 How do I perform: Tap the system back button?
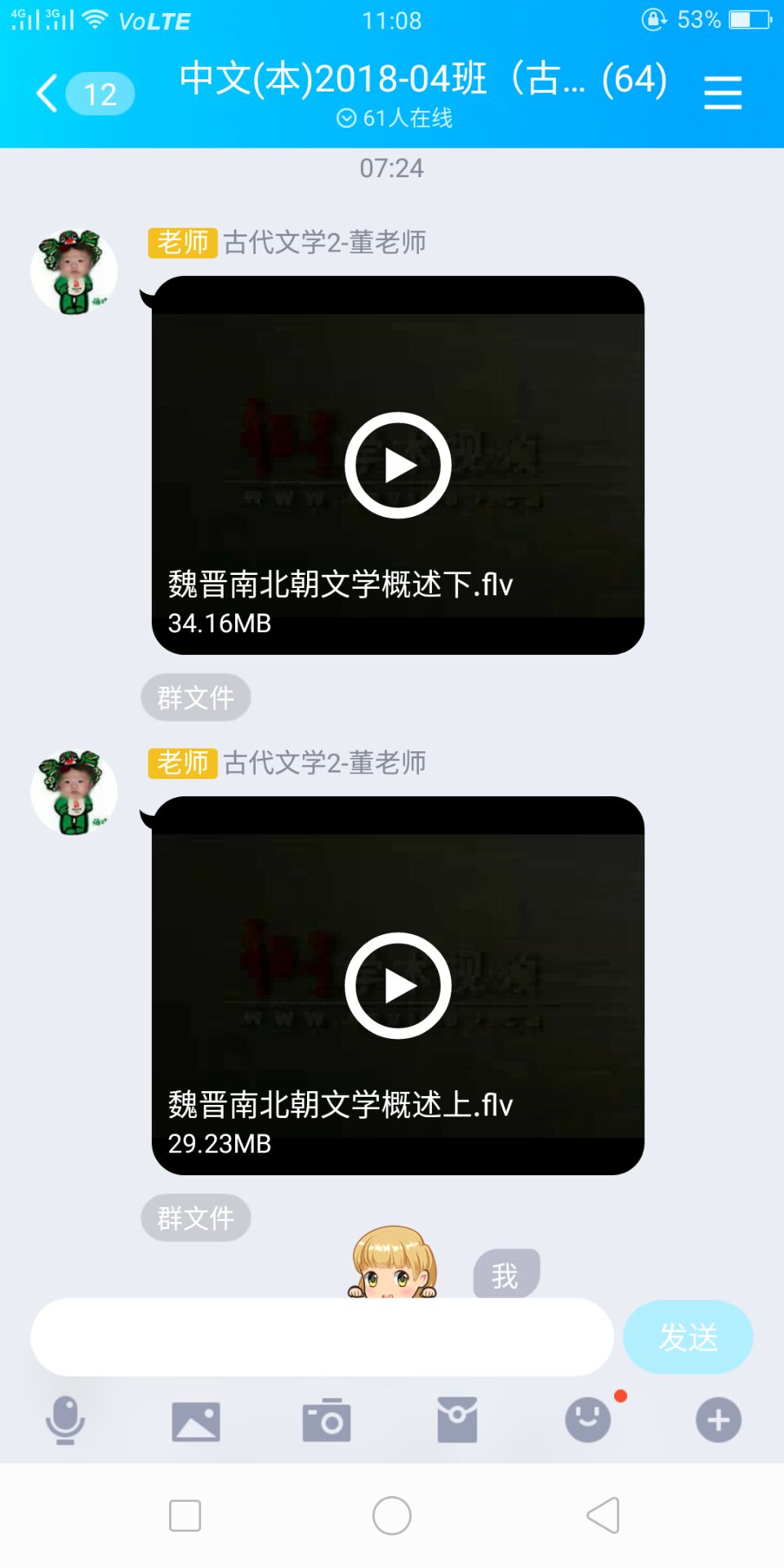(x=604, y=1516)
